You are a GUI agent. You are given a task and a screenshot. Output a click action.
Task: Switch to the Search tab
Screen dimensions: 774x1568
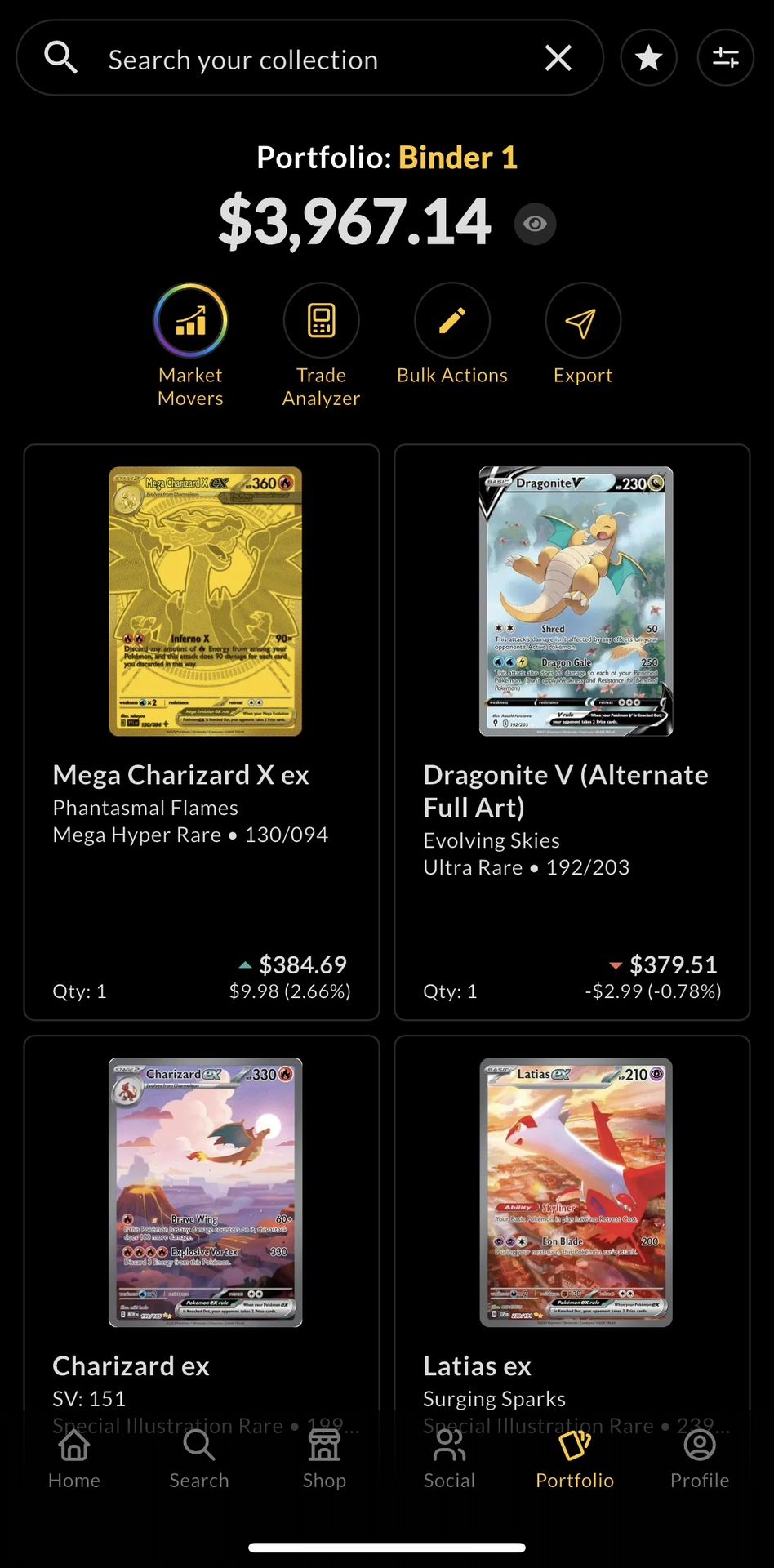(x=198, y=1459)
